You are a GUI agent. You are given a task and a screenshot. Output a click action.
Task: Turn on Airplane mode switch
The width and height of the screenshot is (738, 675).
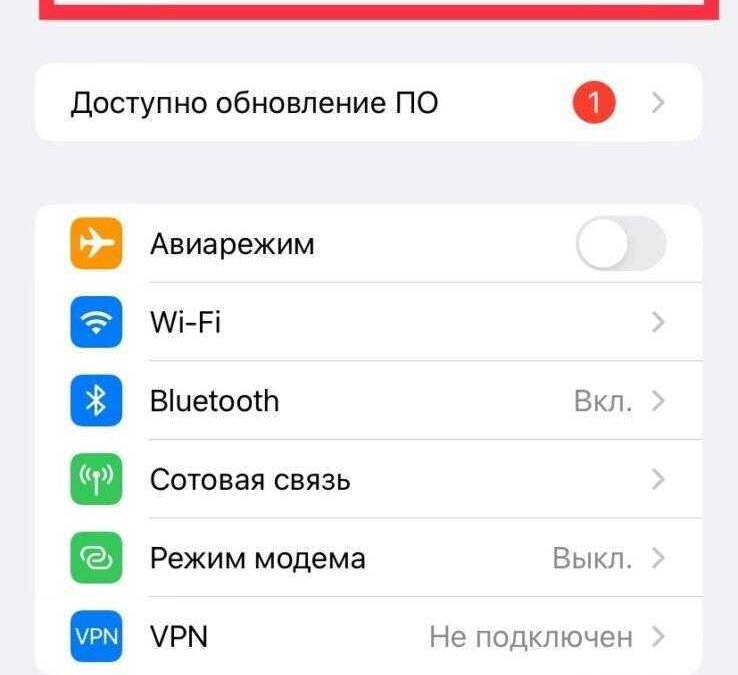coord(620,244)
